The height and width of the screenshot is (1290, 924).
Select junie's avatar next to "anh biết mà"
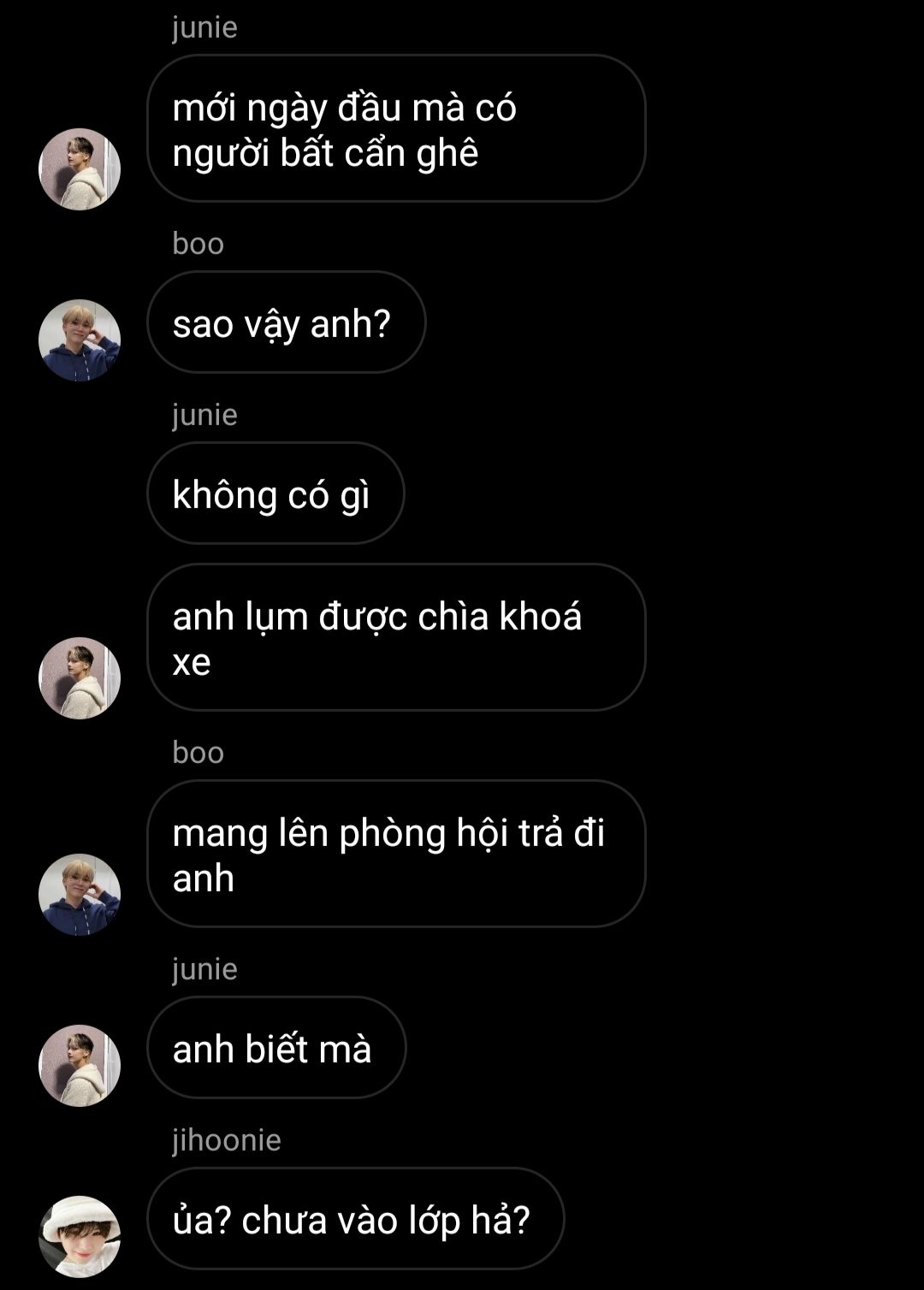point(80,1066)
